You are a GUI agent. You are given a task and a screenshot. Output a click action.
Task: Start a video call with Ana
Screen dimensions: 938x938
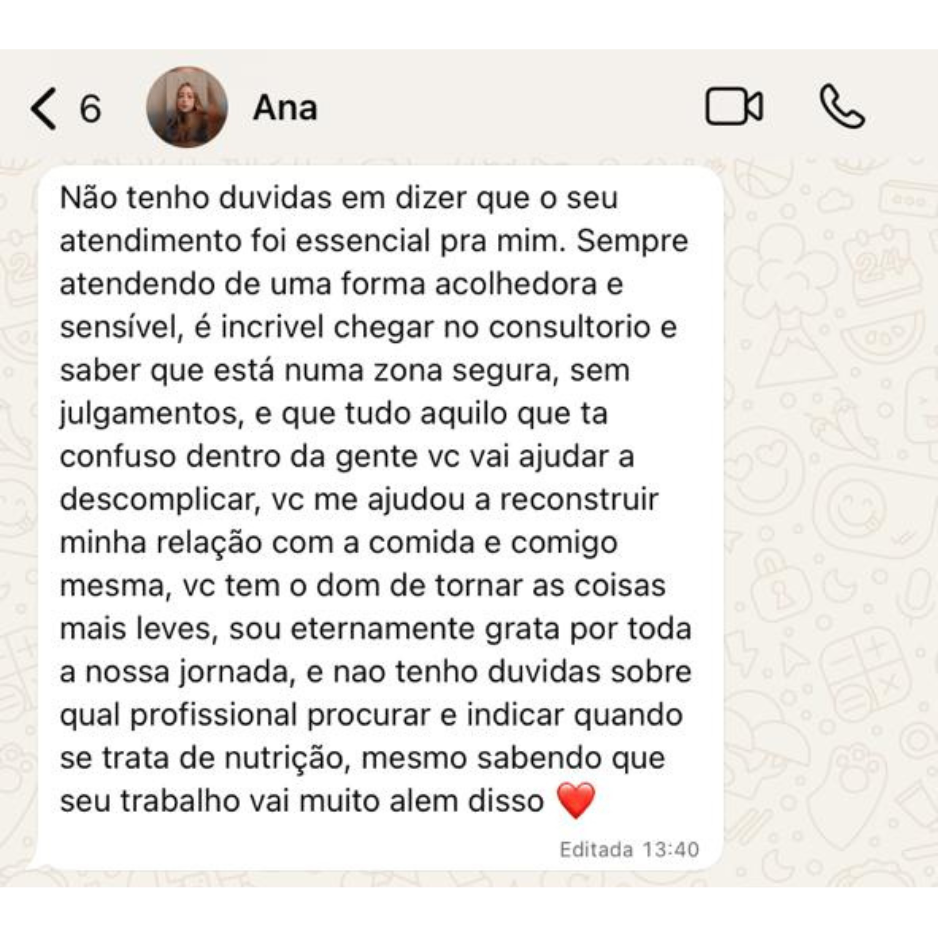click(733, 107)
